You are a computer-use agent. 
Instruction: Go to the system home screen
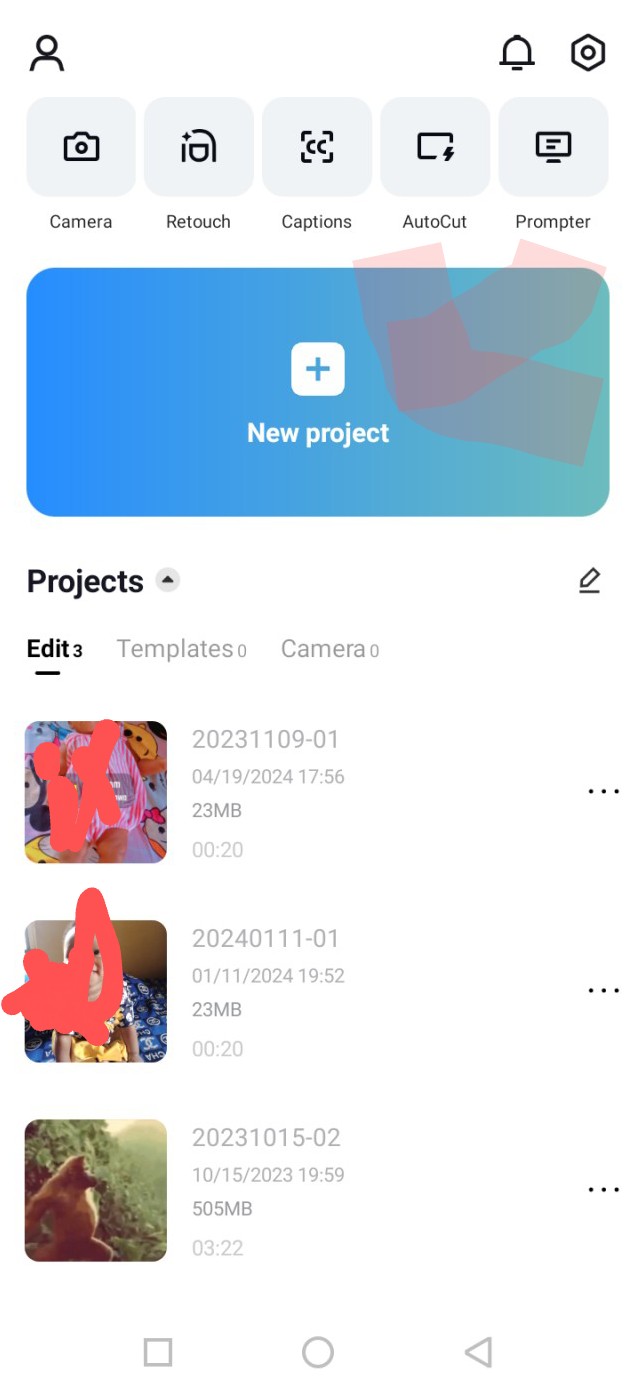[318, 1353]
